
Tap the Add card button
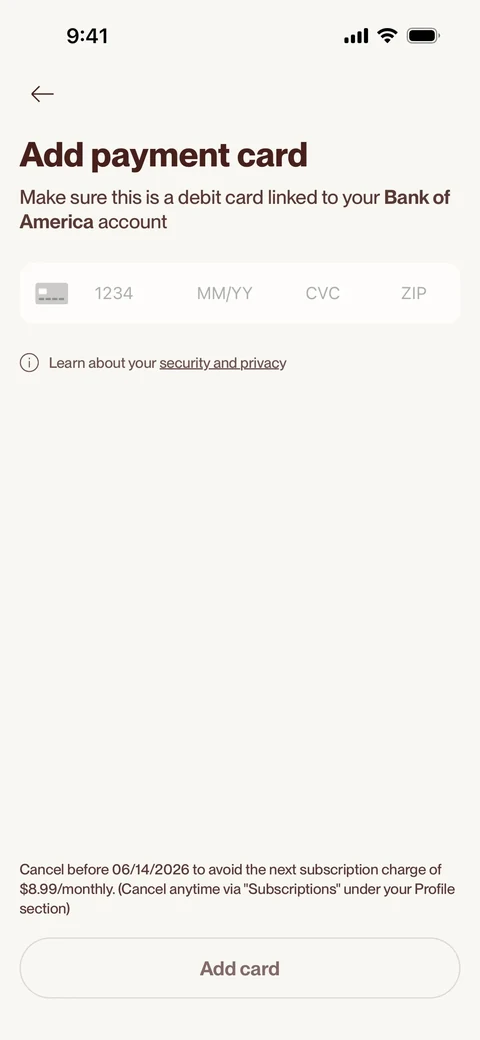click(240, 968)
